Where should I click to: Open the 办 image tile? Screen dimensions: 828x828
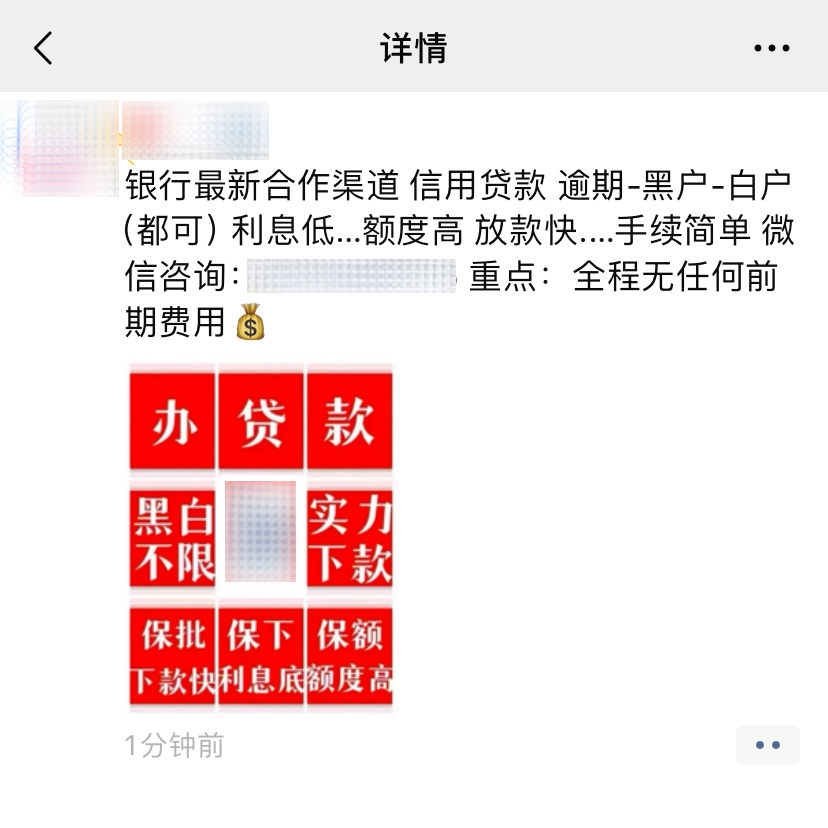click(172, 421)
